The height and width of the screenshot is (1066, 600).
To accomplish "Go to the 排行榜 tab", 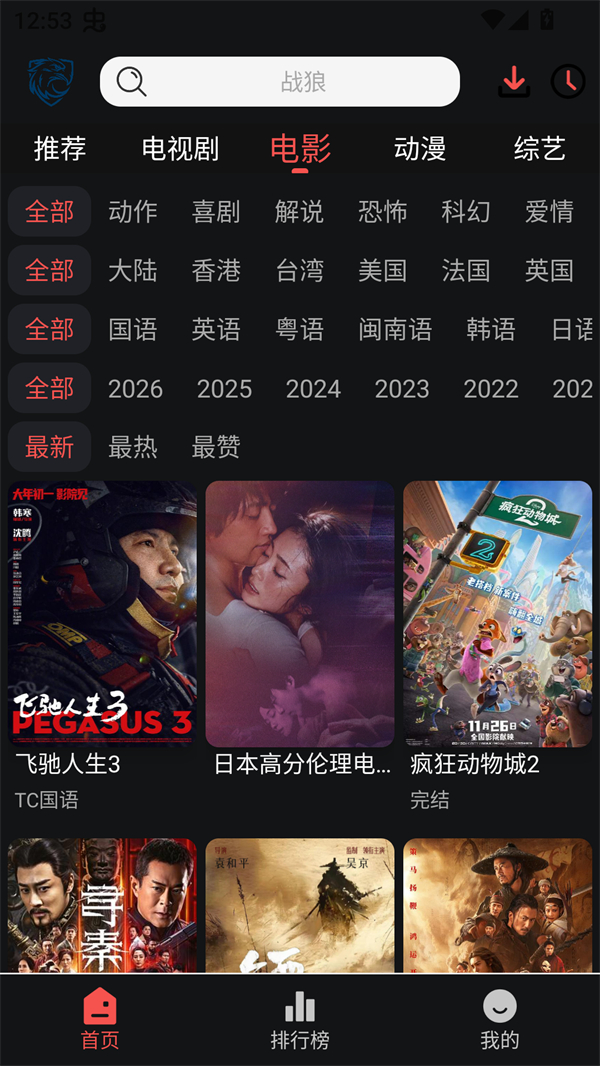I will 300,1018.
